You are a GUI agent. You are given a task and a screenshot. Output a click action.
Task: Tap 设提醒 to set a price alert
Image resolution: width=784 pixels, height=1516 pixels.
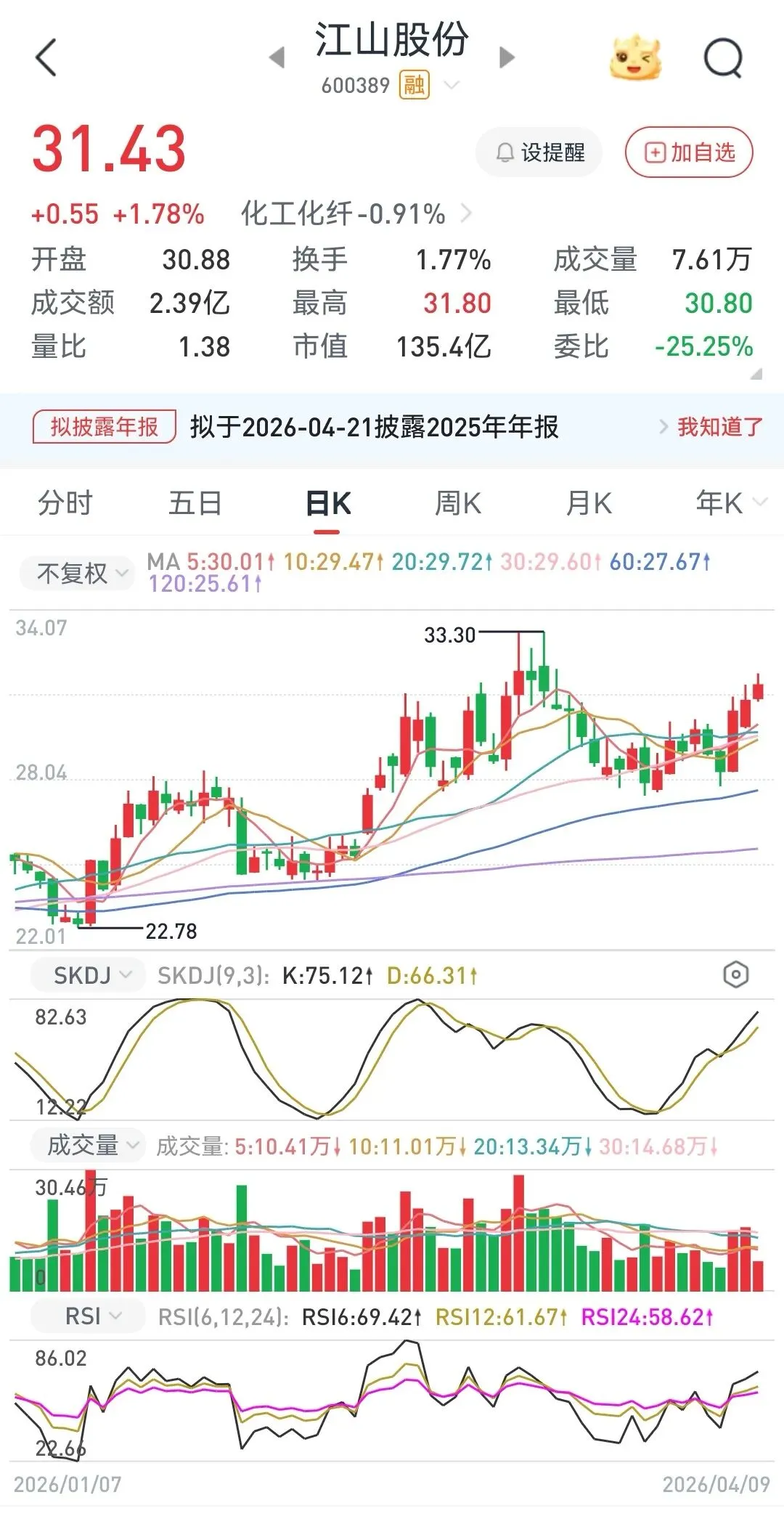point(539,152)
